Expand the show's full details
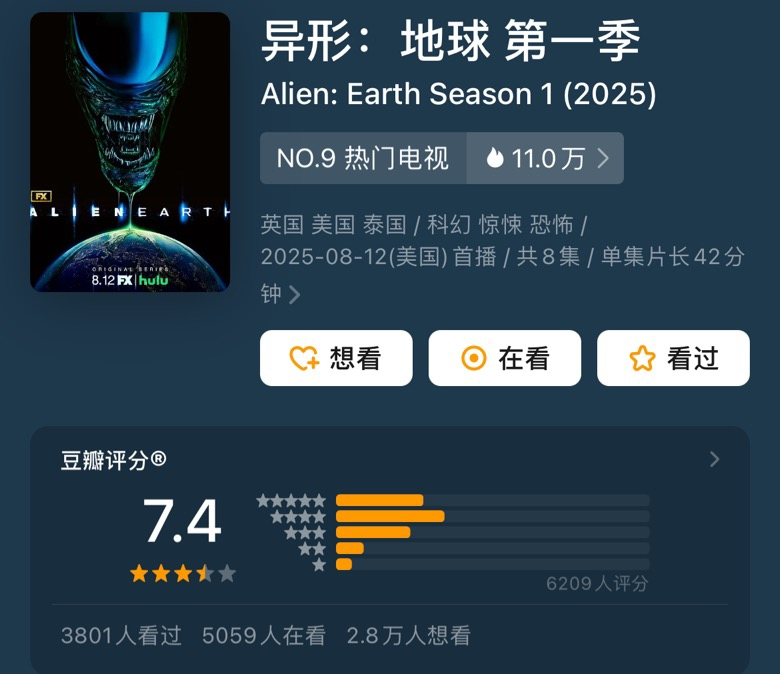Image resolution: width=780 pixels, height=674 pixels. pyautogui.click(x=294, y=295)
